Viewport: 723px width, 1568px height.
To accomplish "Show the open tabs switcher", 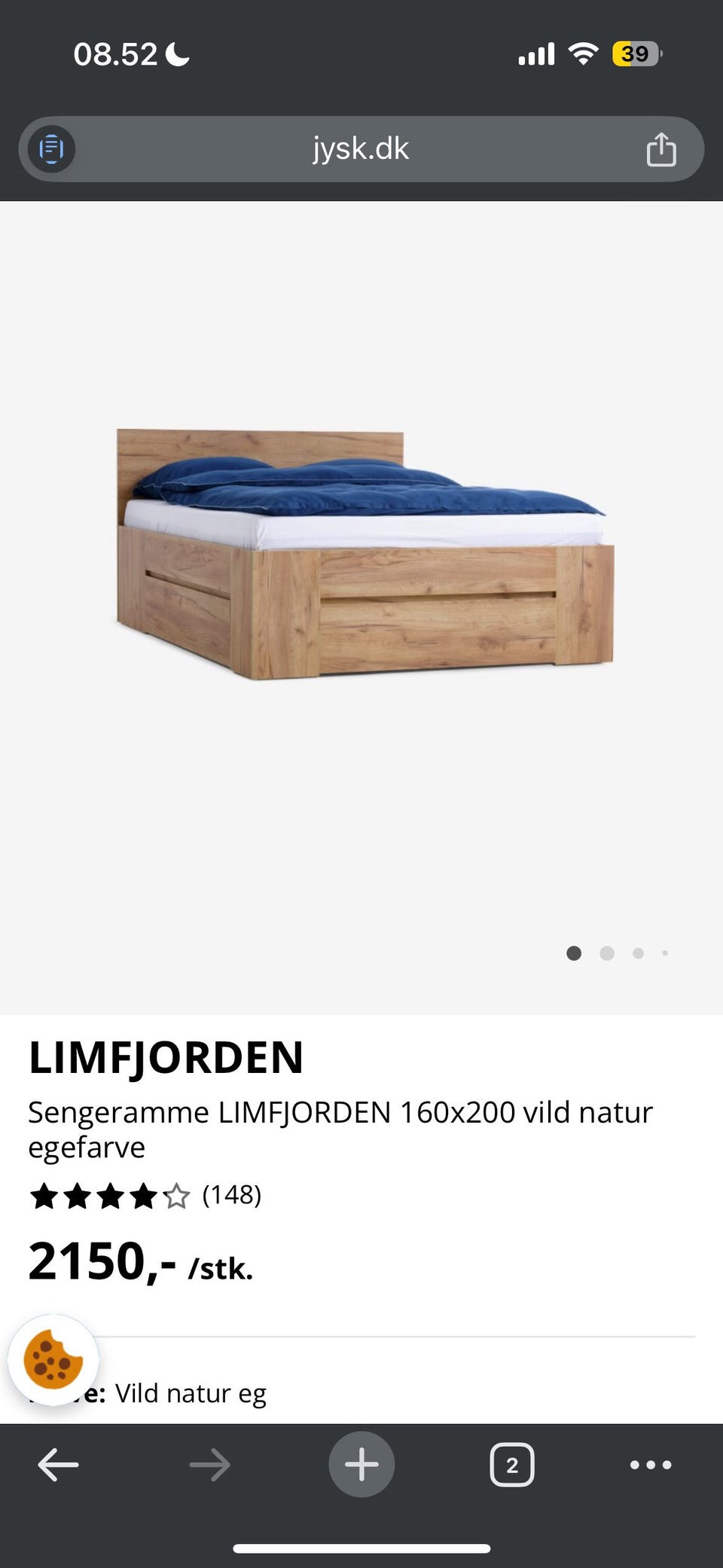I will [x=512, y=1465].
